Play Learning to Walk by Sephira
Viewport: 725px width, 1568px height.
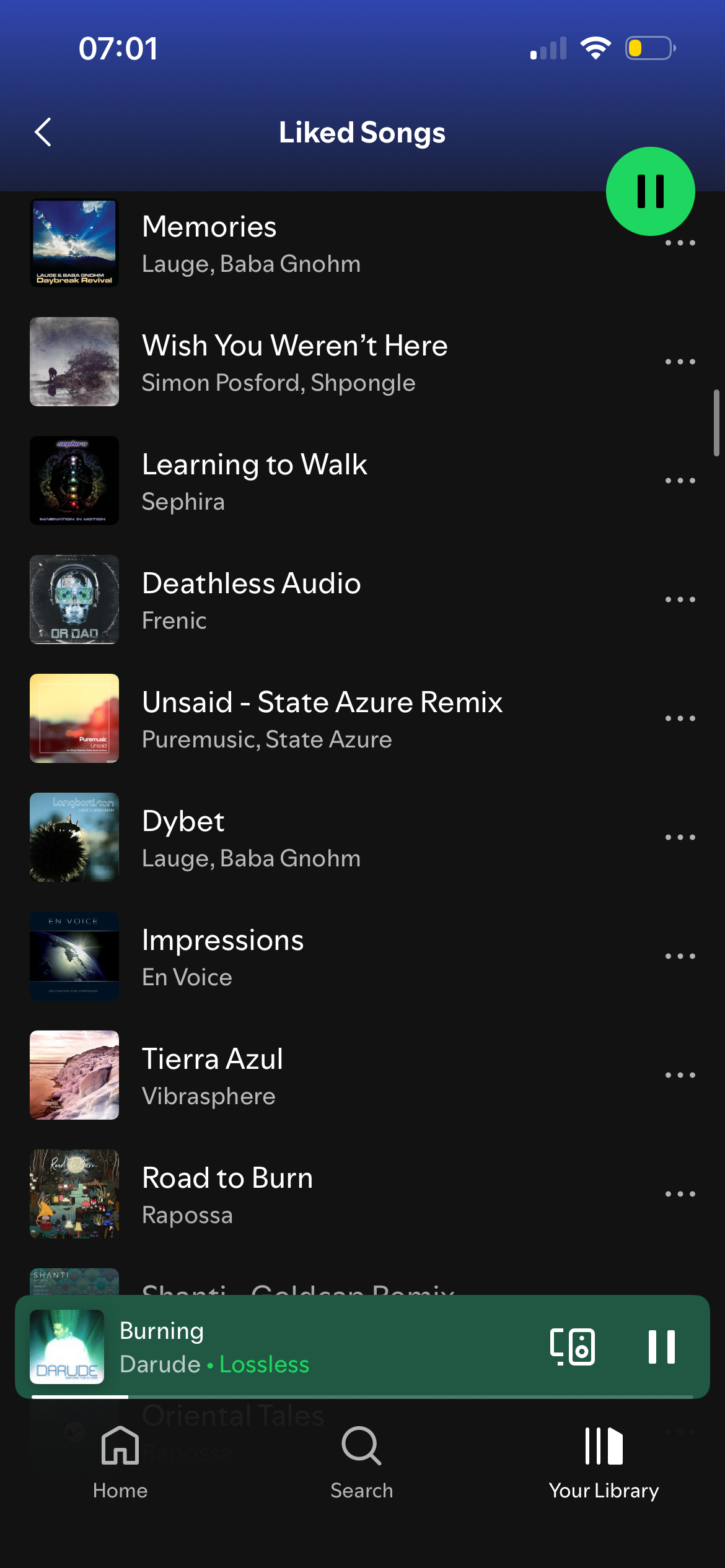pos(254,481)
